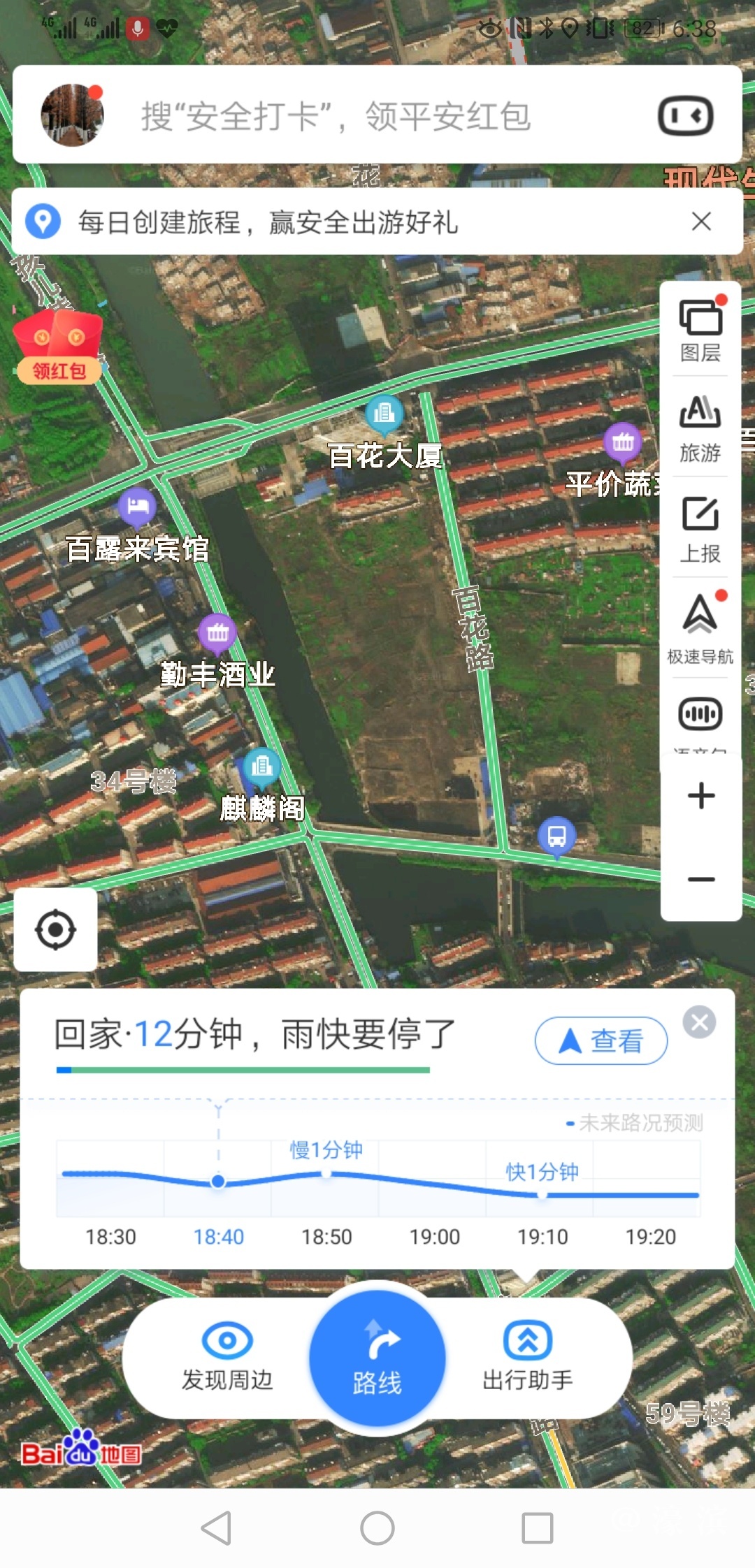Screen dimensions: 755x1568
Task: Zoom out on the map
Action: pyautogui.click(x=701, y=879)
